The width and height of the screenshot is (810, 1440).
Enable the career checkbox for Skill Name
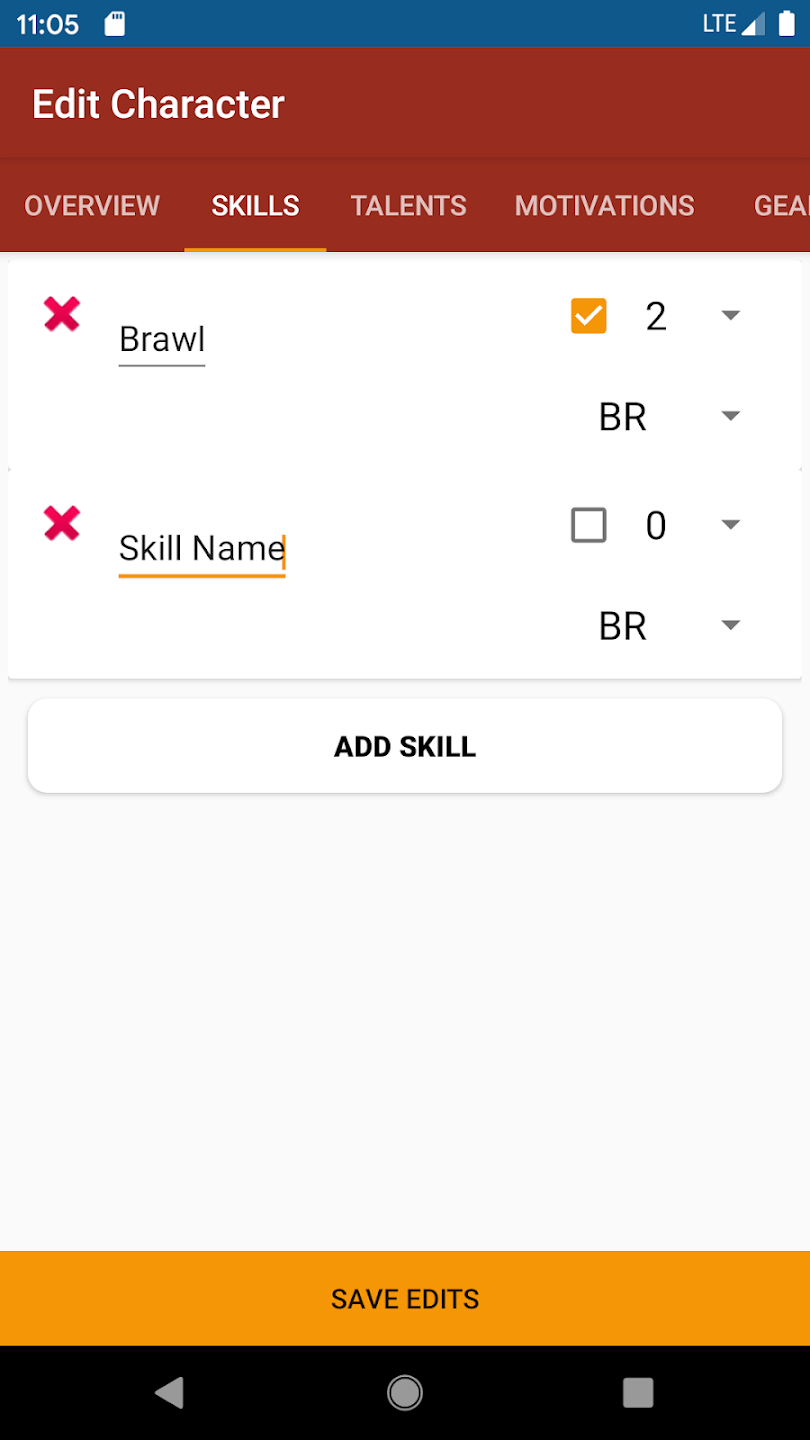point(589,524)
